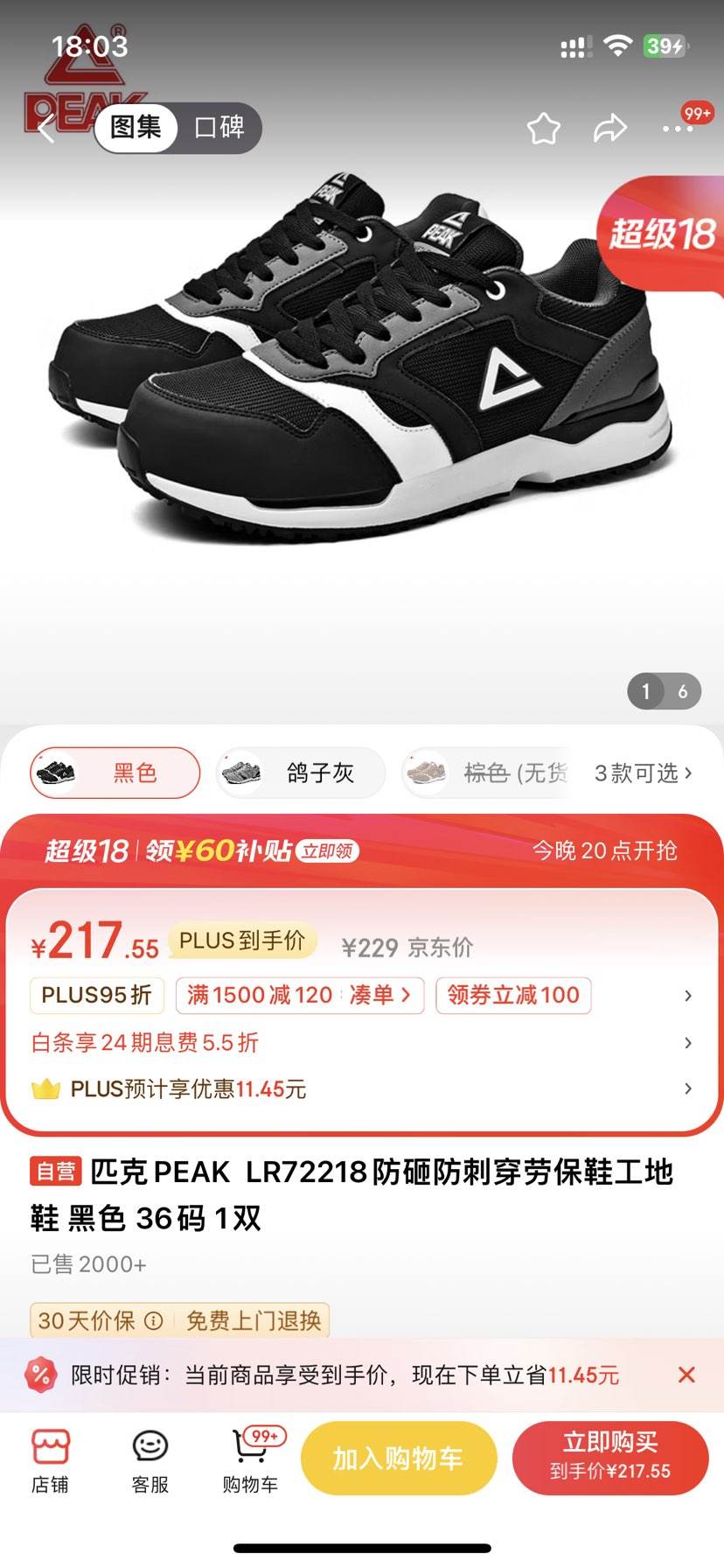Favorite the product with the star icon
724x1568 pixels.
click(x=543, y=128)
